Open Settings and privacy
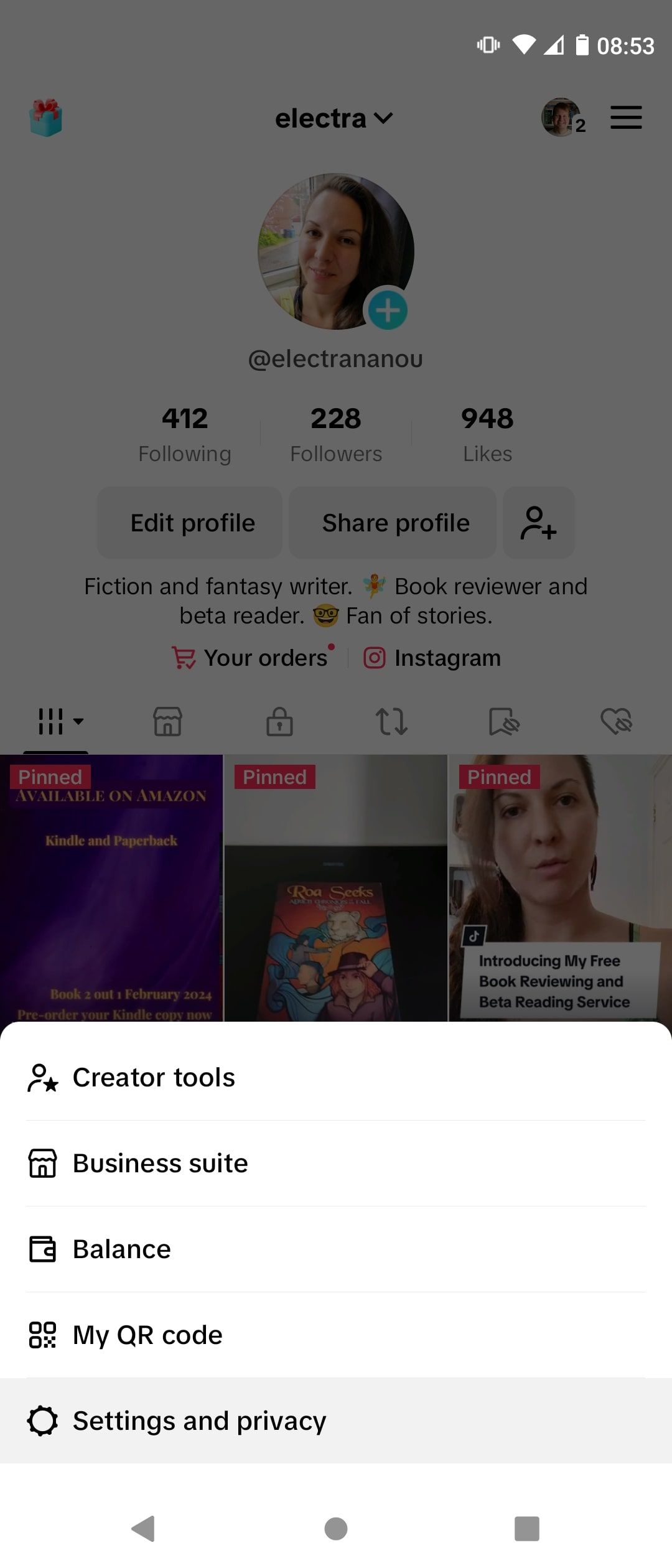672x1568 pixels. (x=199, y=1421)
